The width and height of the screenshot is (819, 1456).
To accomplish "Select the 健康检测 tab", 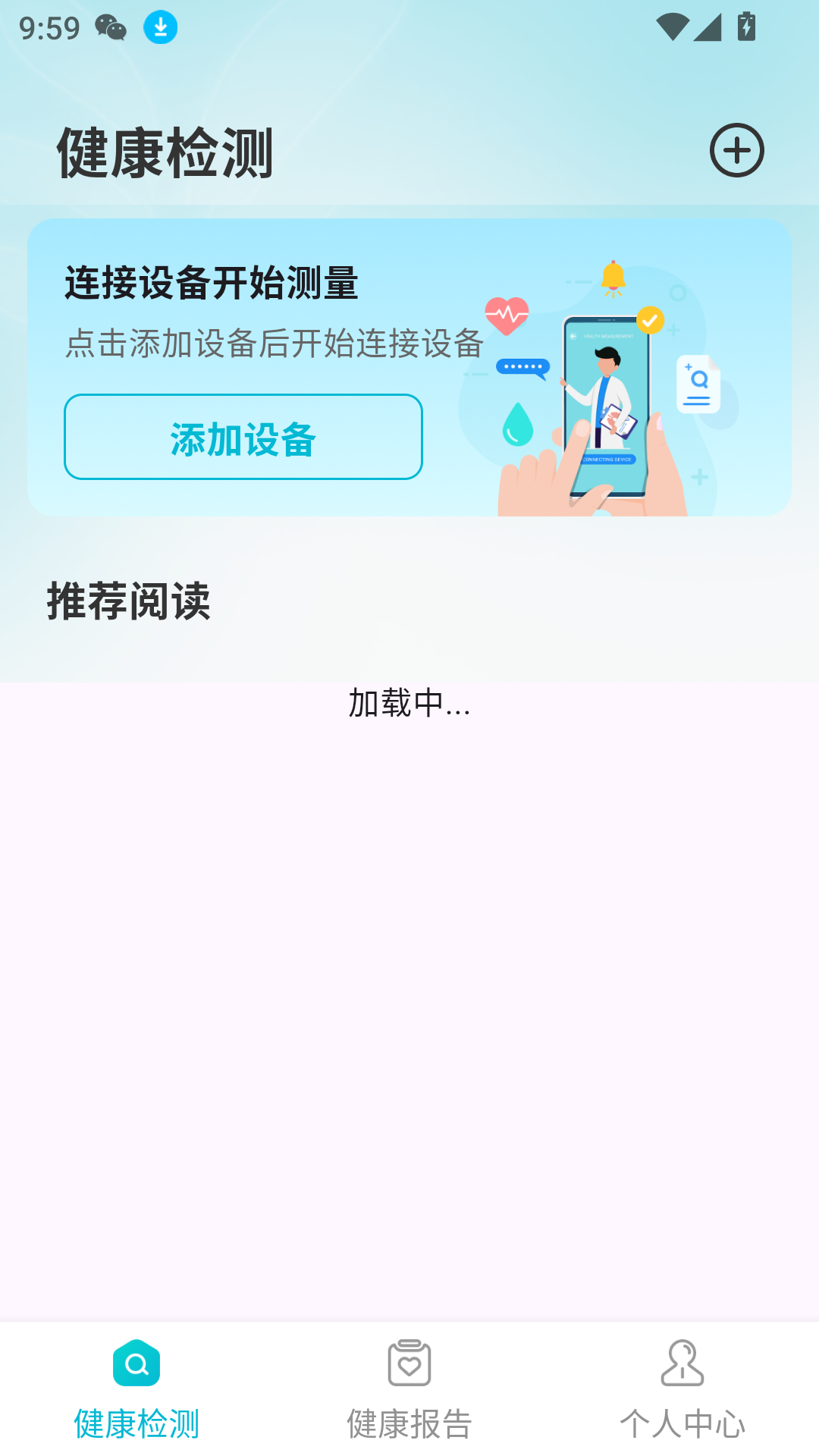I will point(136,1389).
